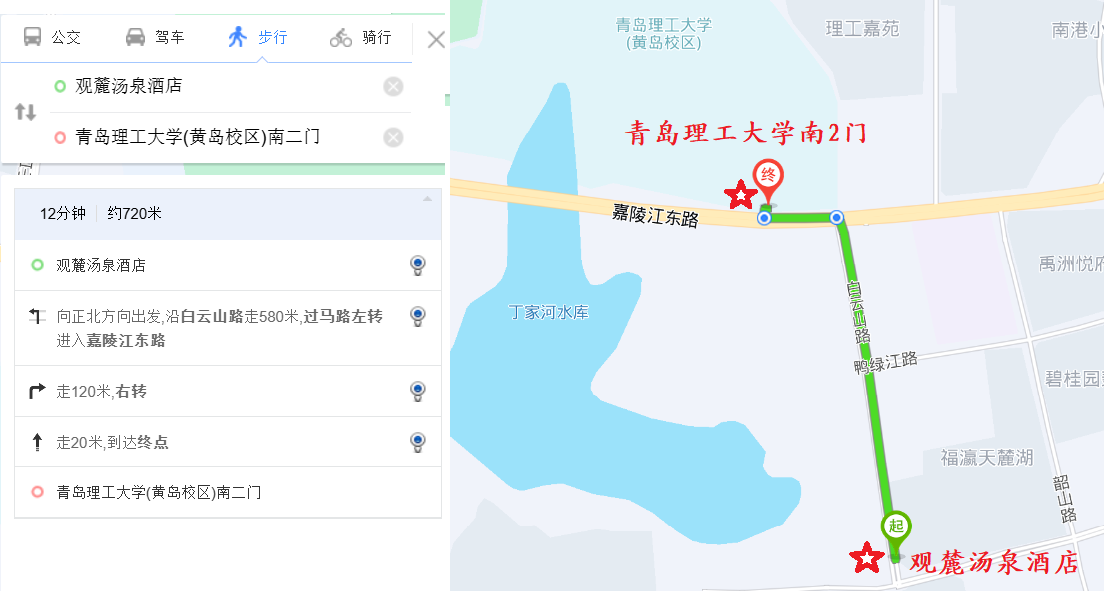1104x591 pixels.
Task: Tap the green 起 start marker on map
Action: click(x=895, y=527)
